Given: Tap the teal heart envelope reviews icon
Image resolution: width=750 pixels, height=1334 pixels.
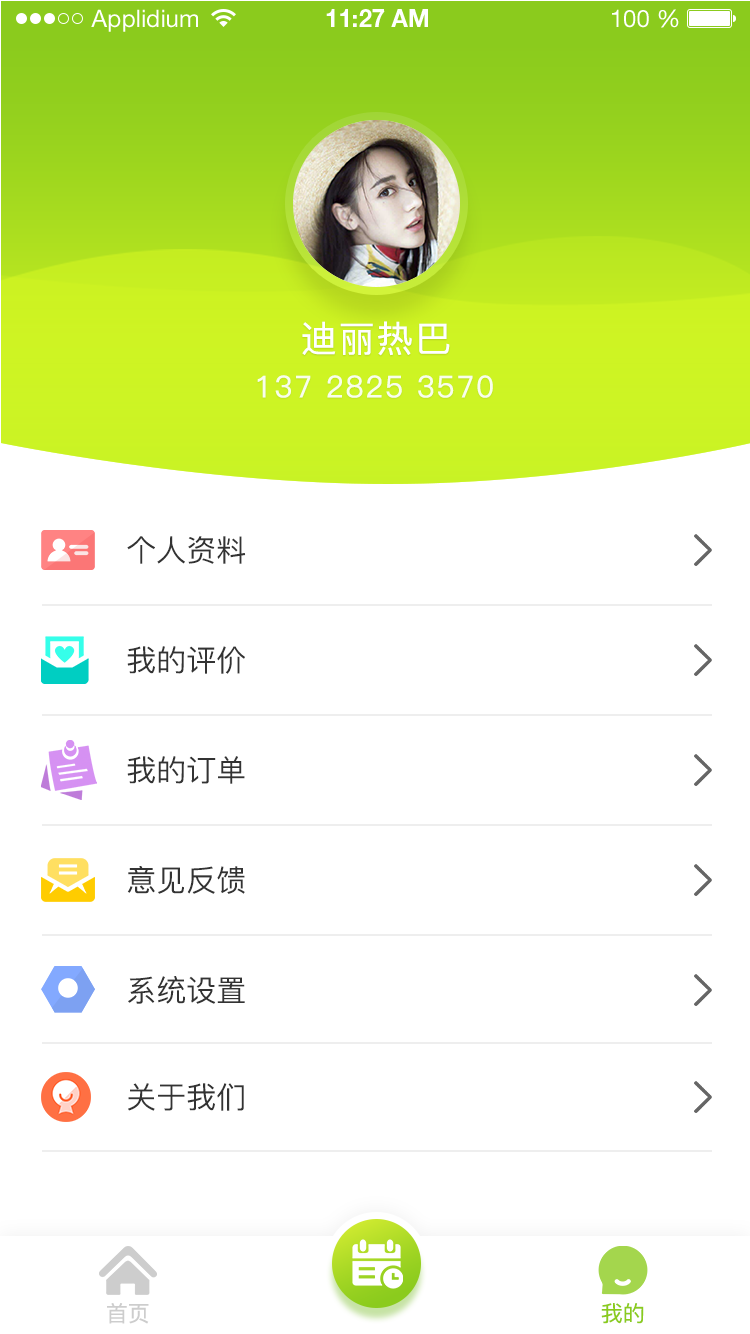Looking at the screenshot, I should [66, 659].
